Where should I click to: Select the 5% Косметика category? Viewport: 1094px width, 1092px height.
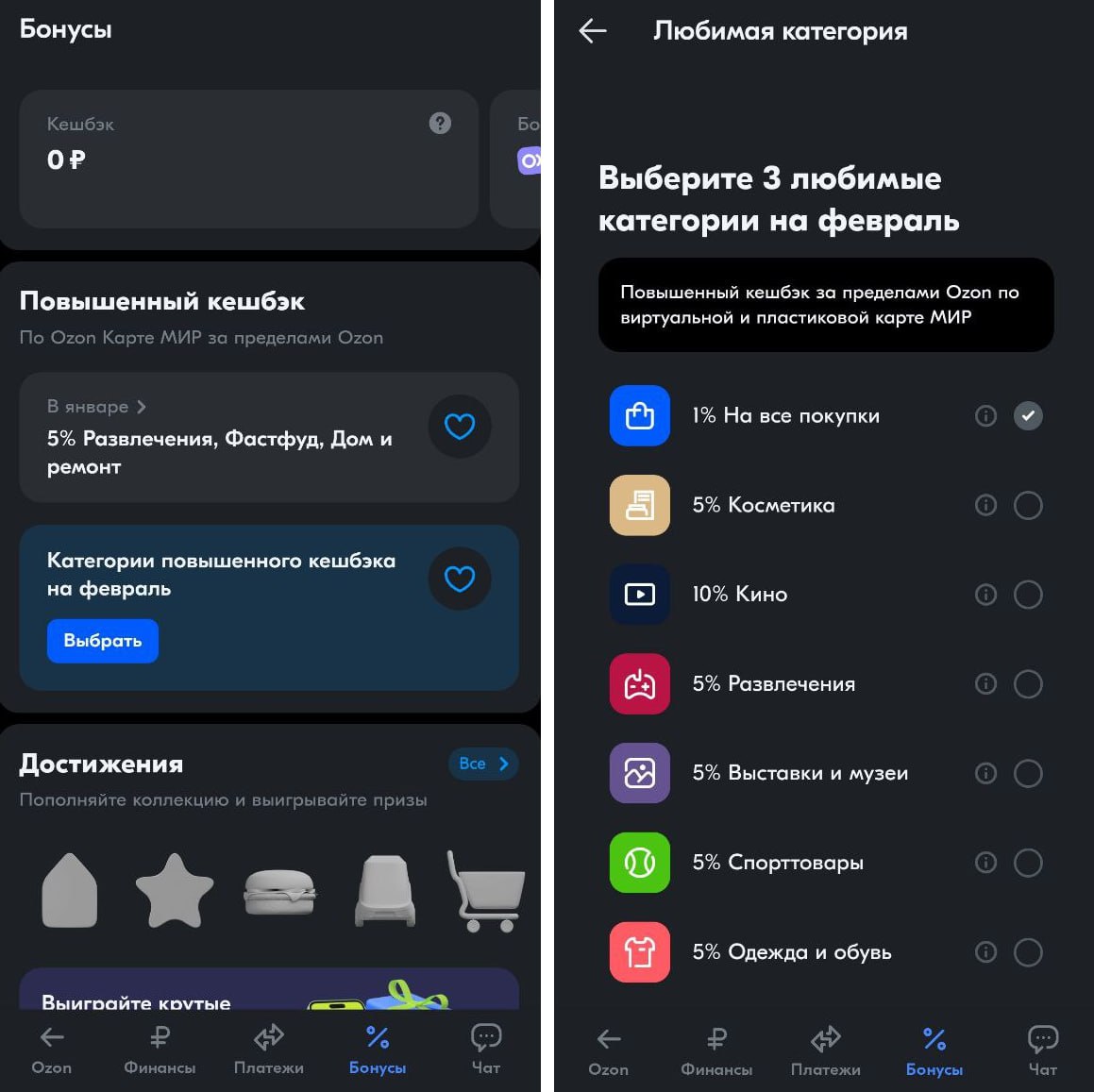[x=1028, y=505]
